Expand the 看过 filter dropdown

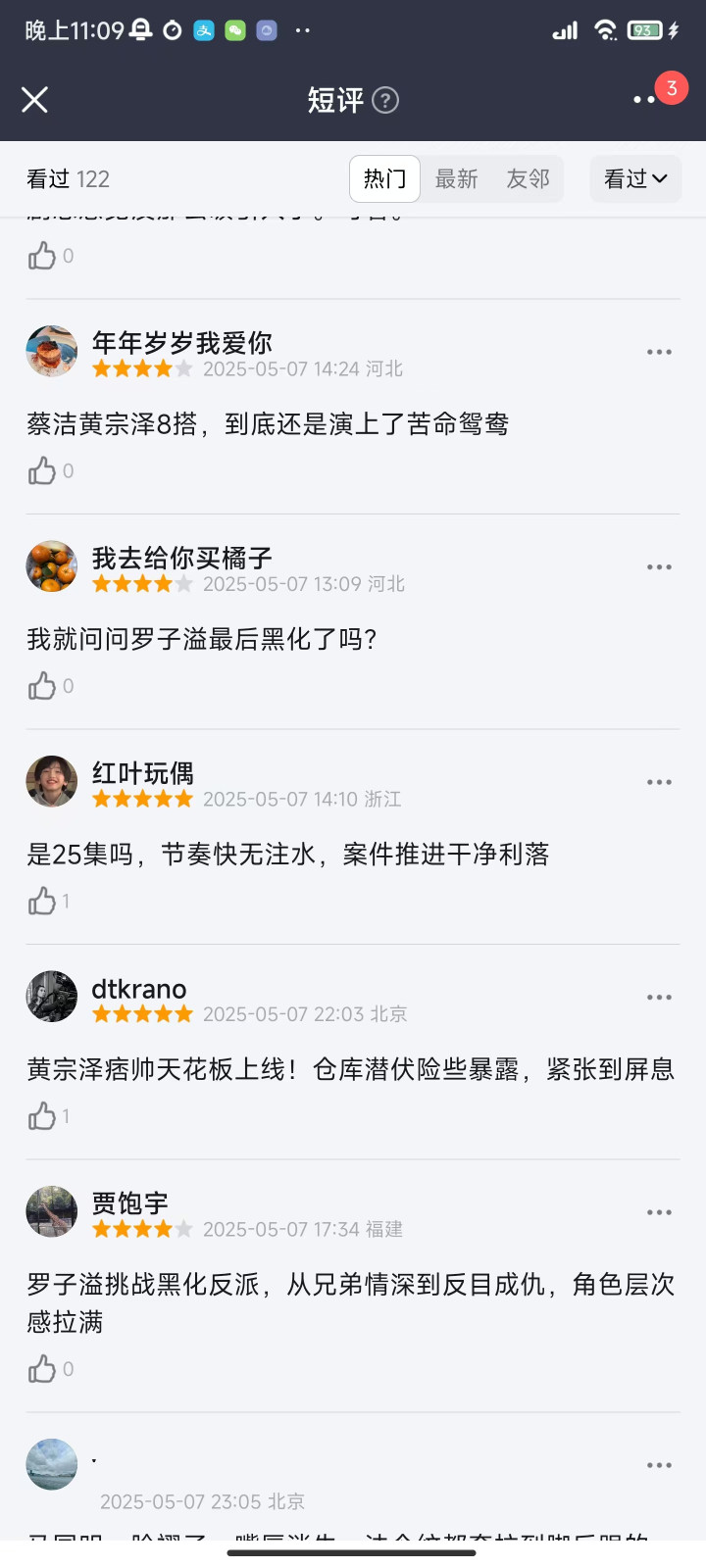(x=635, y=178)
